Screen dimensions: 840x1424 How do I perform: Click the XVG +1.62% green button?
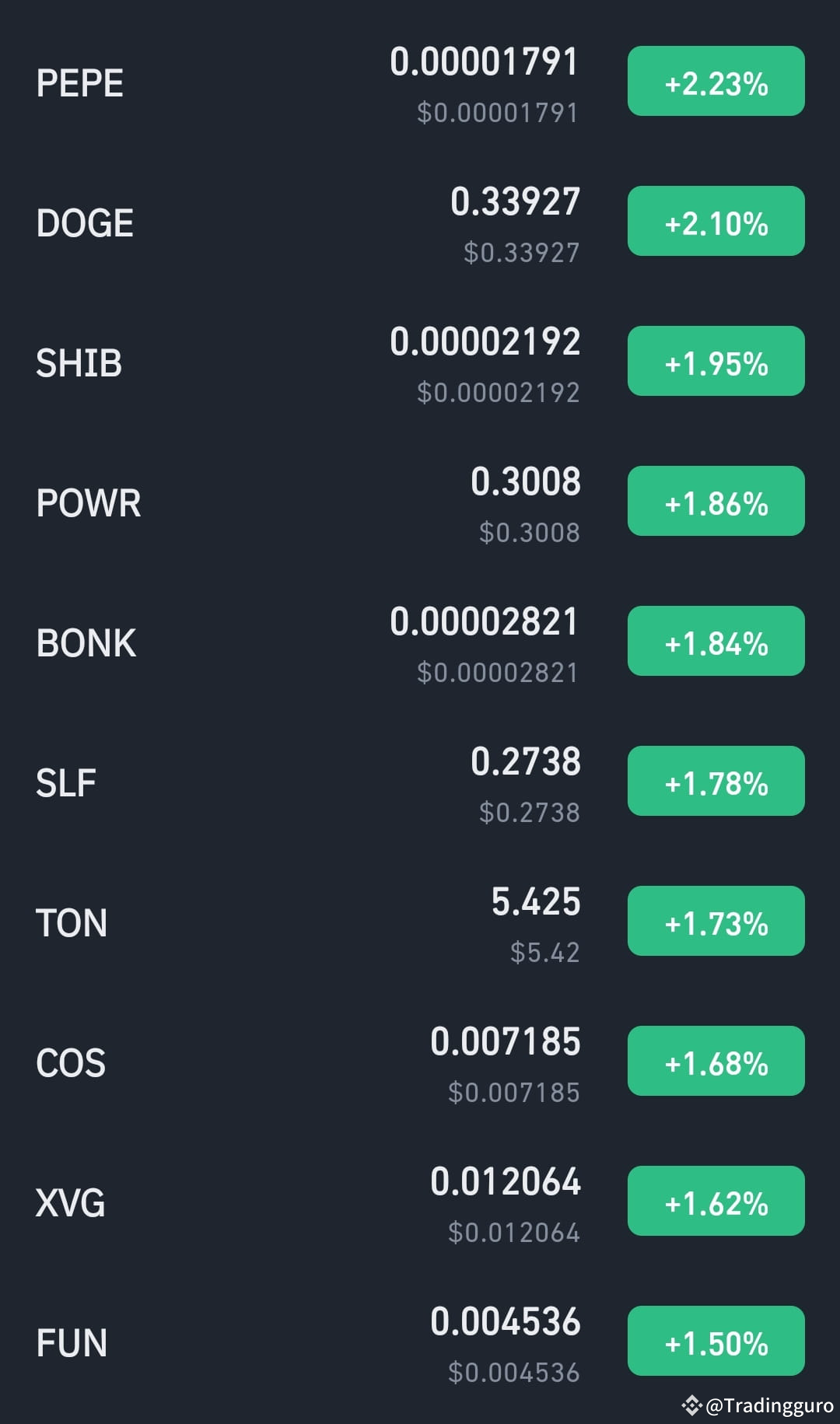click(x=715, y=1200)
